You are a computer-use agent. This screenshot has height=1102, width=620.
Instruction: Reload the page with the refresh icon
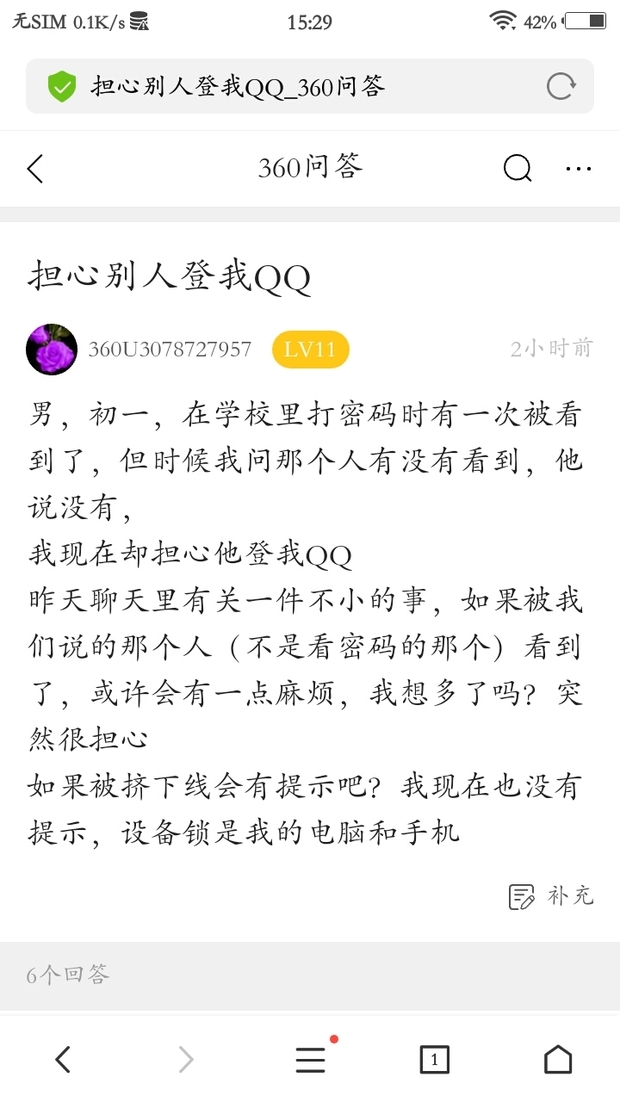[x=561, y=86]
